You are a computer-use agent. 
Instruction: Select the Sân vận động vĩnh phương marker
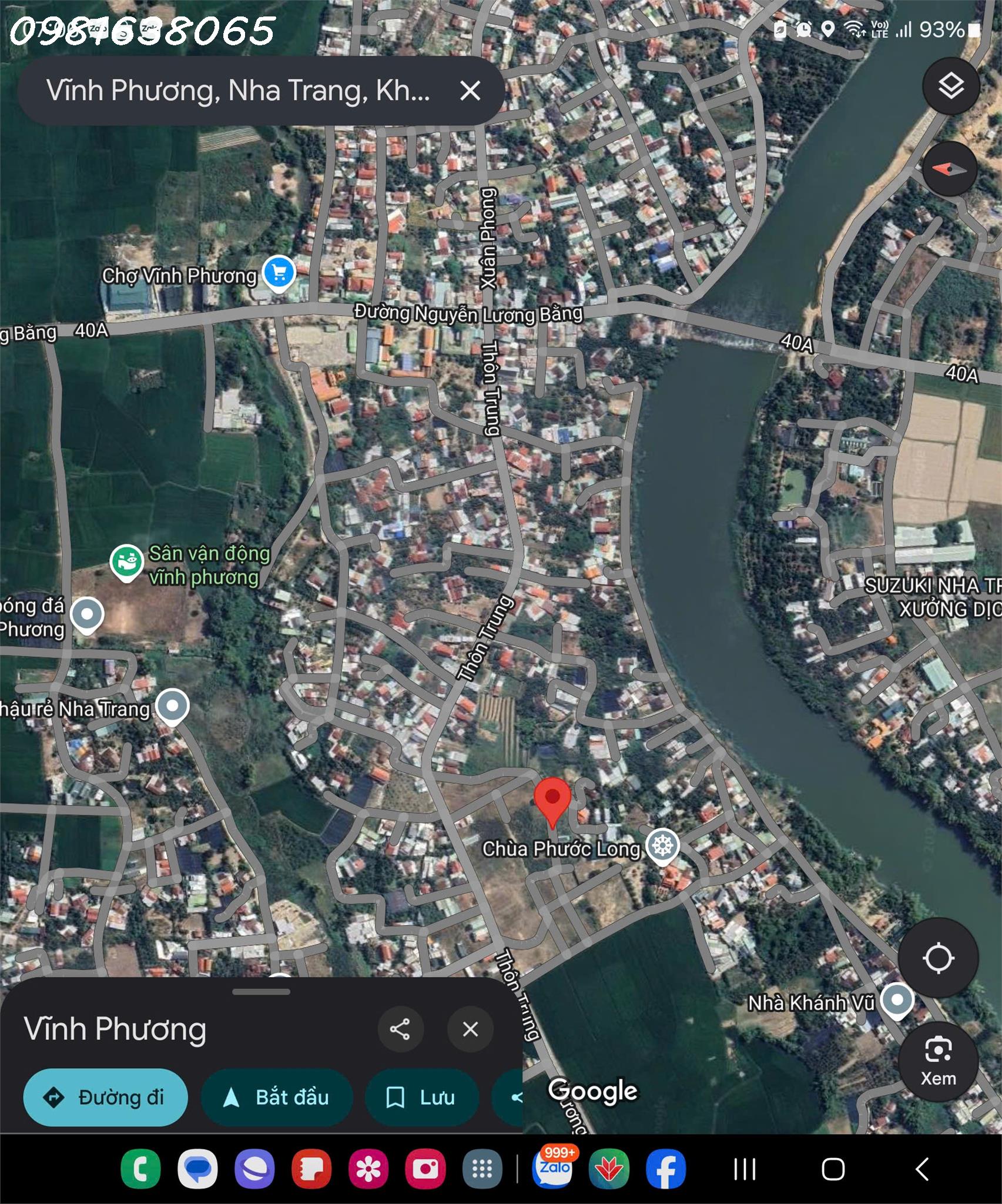(x=126, y=561)
